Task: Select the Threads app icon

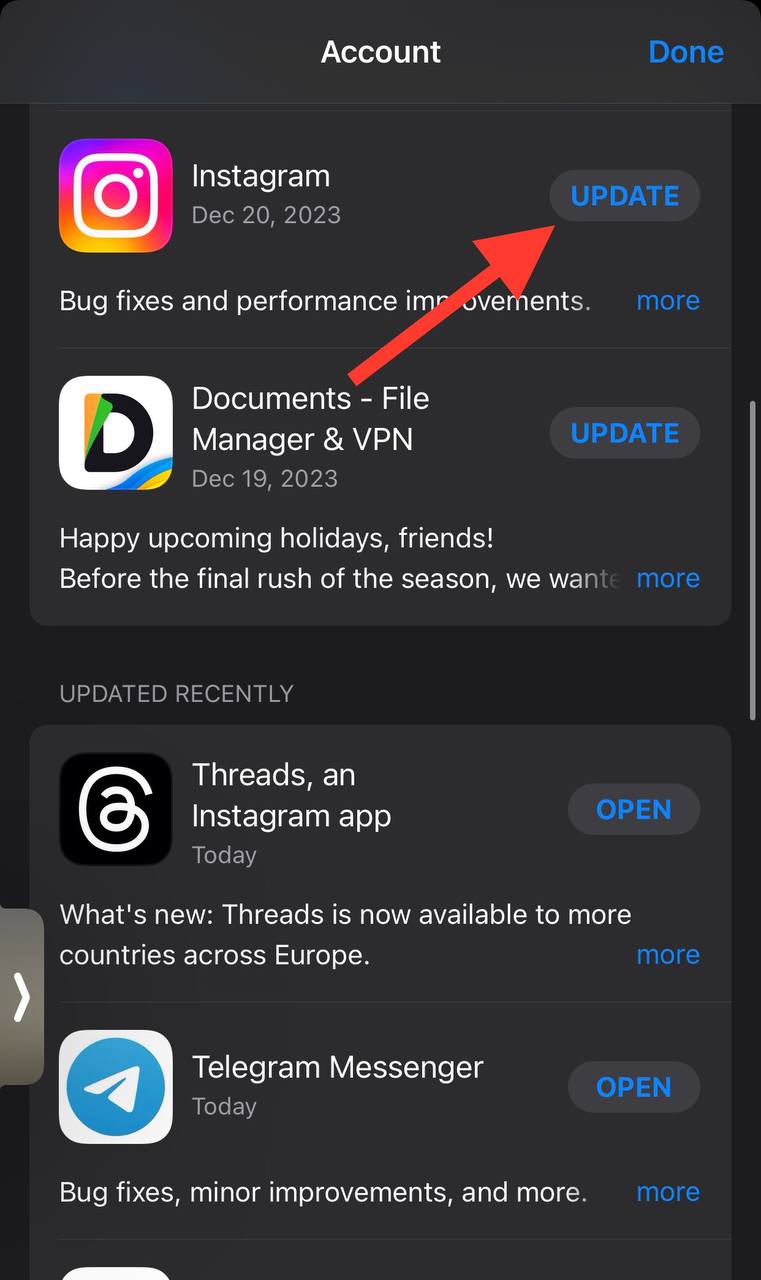Action: click(115, 808)
